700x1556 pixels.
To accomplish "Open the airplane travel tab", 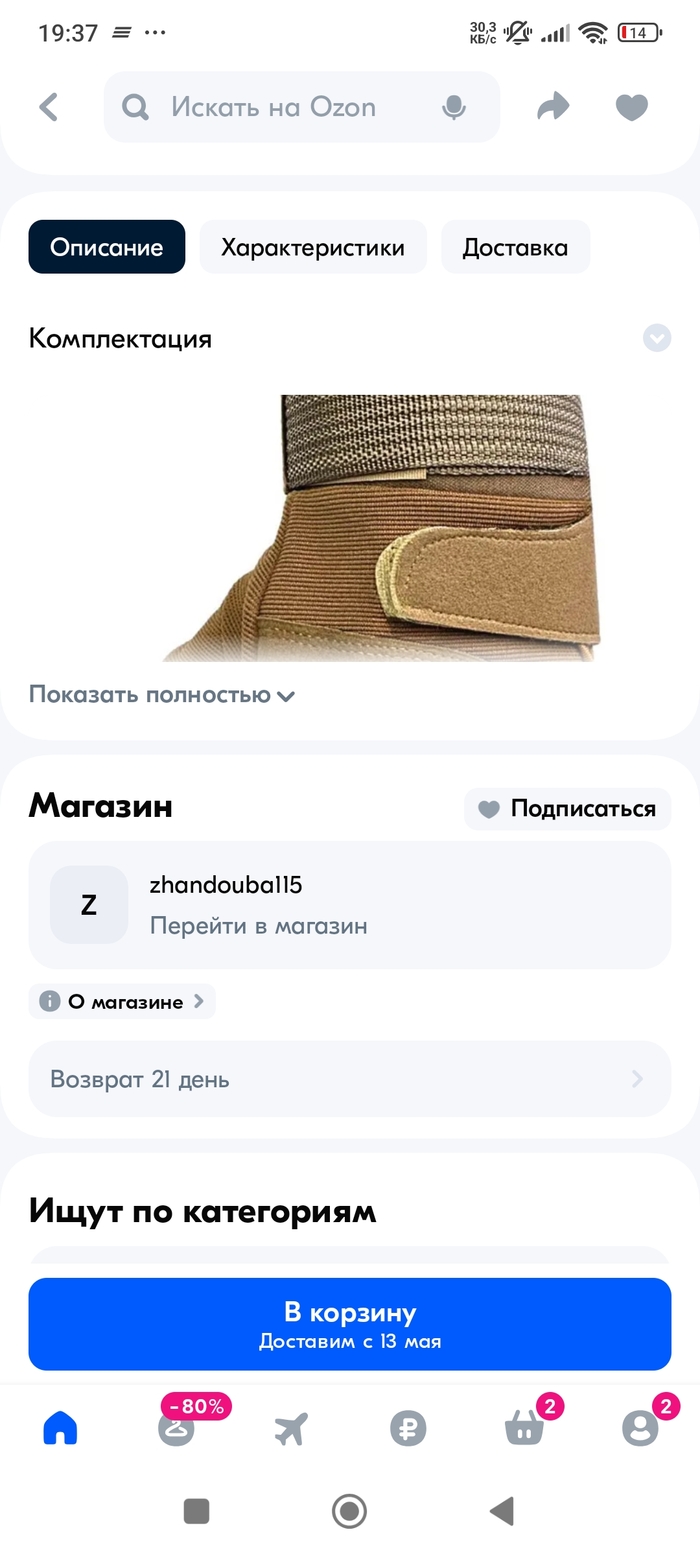I will (292, 1429).
